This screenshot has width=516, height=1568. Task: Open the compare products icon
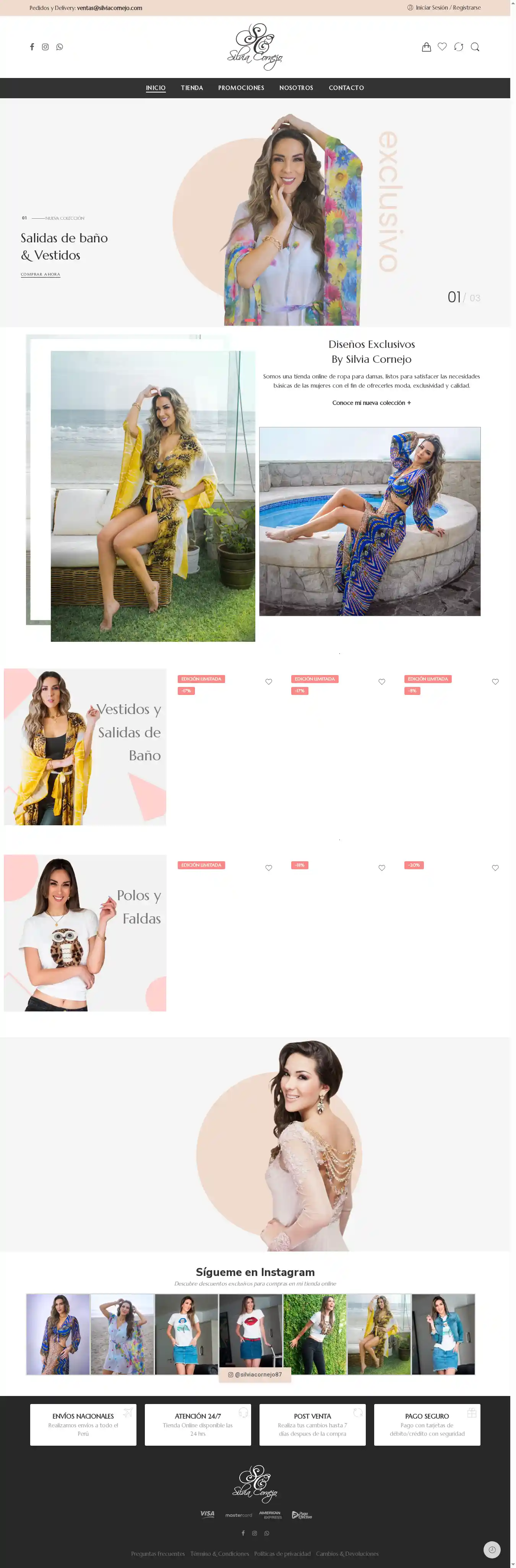coord(458,47)
